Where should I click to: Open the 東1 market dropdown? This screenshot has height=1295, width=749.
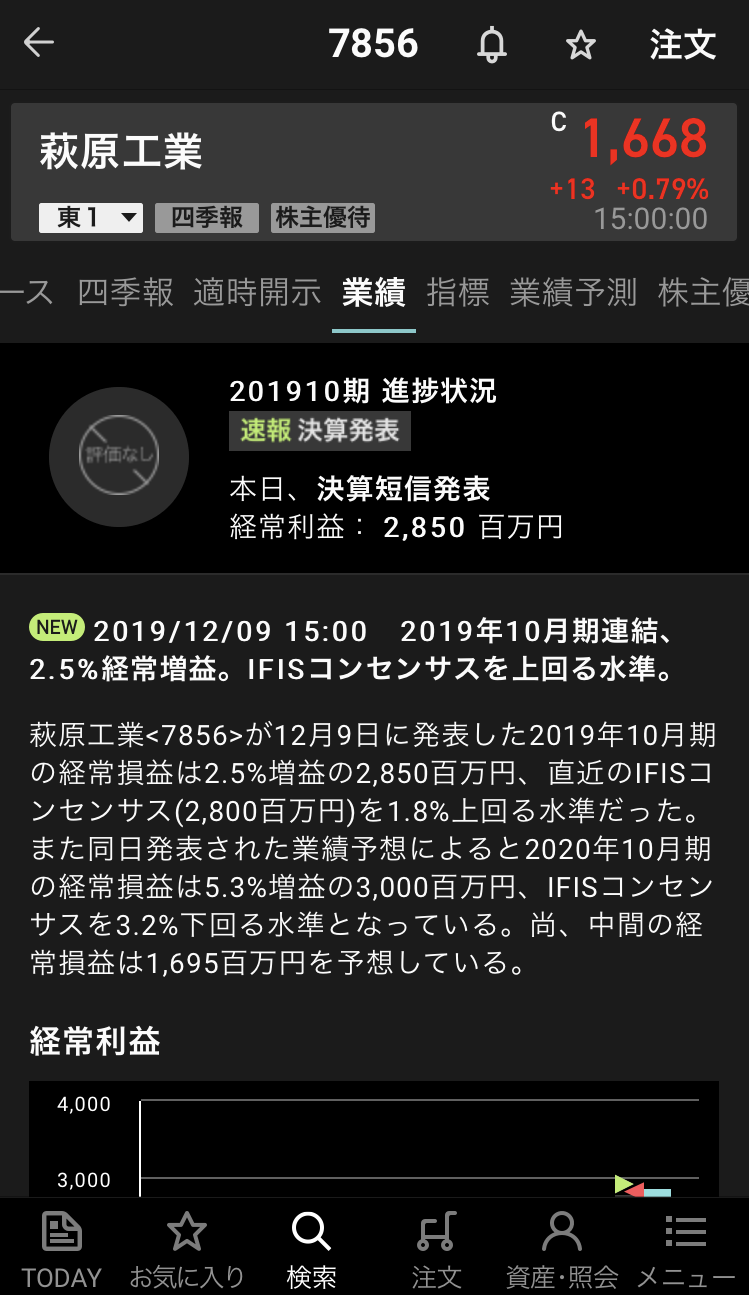91,218
